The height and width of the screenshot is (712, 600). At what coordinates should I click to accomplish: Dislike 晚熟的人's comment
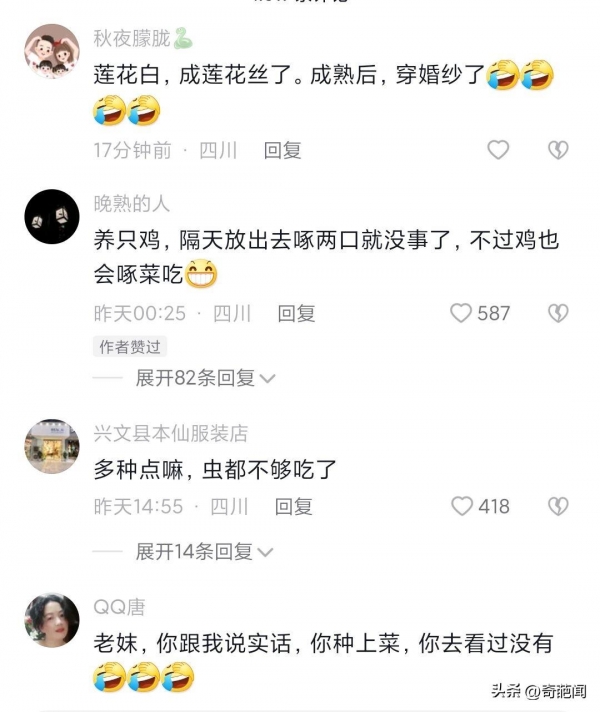coord(557,313)
